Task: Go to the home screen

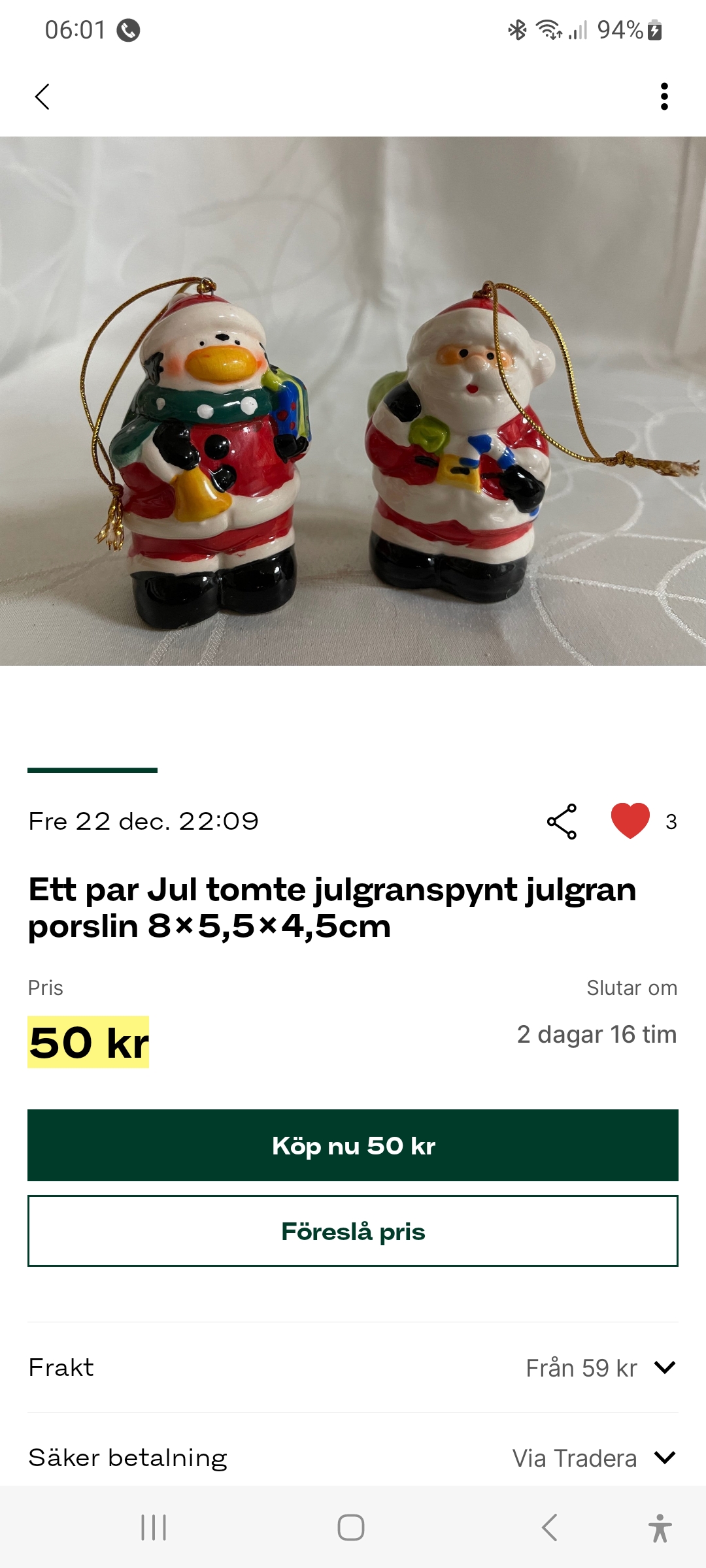Action: coord(351,1527)
